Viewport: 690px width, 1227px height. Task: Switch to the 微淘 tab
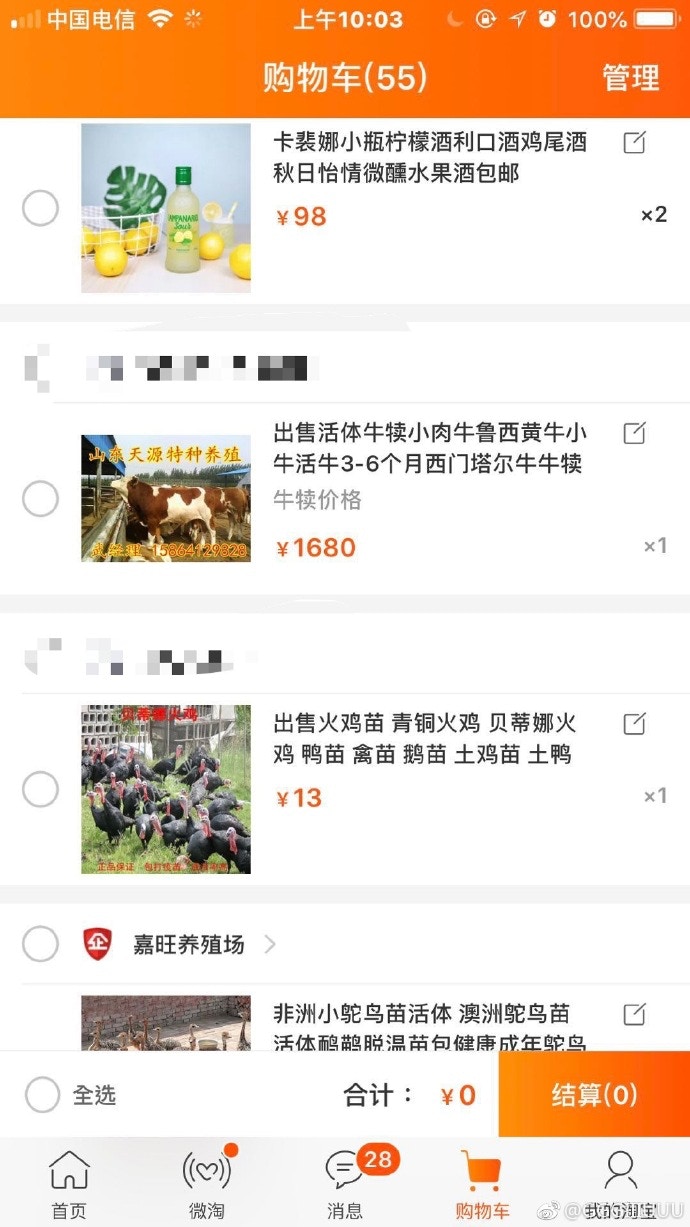(207, 1185)
